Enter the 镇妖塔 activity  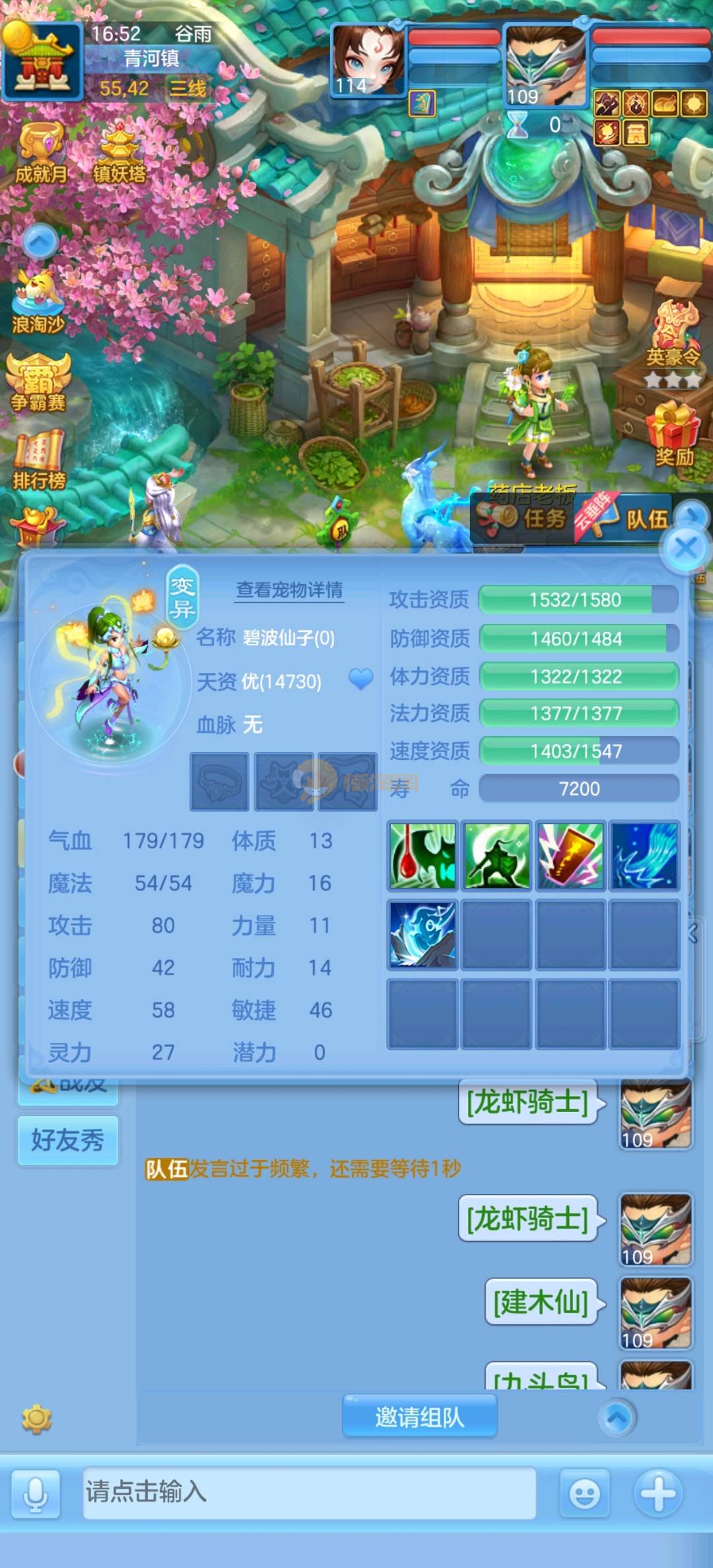click(119, 154)
